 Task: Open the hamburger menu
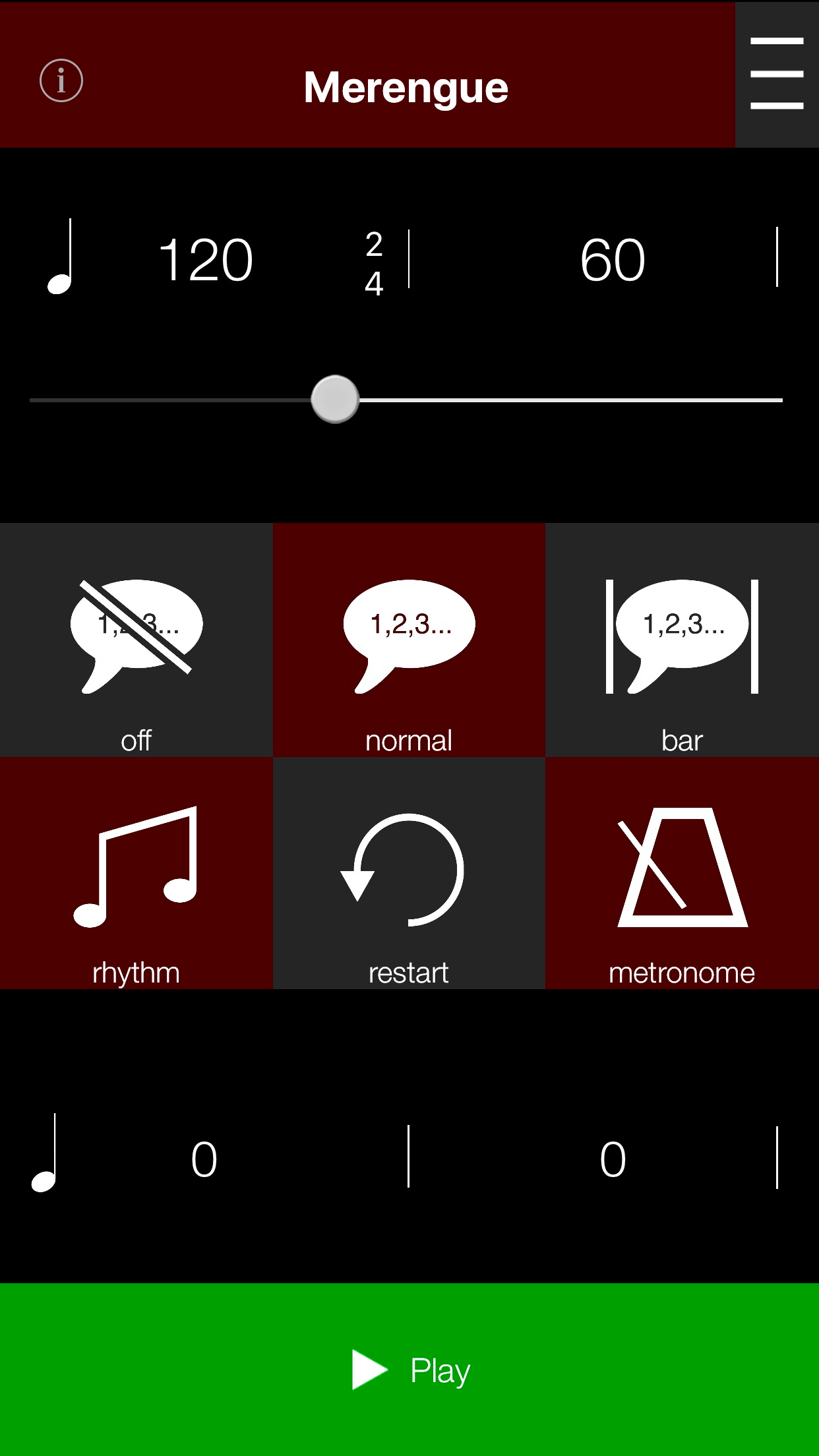click(x=777, y=74)
